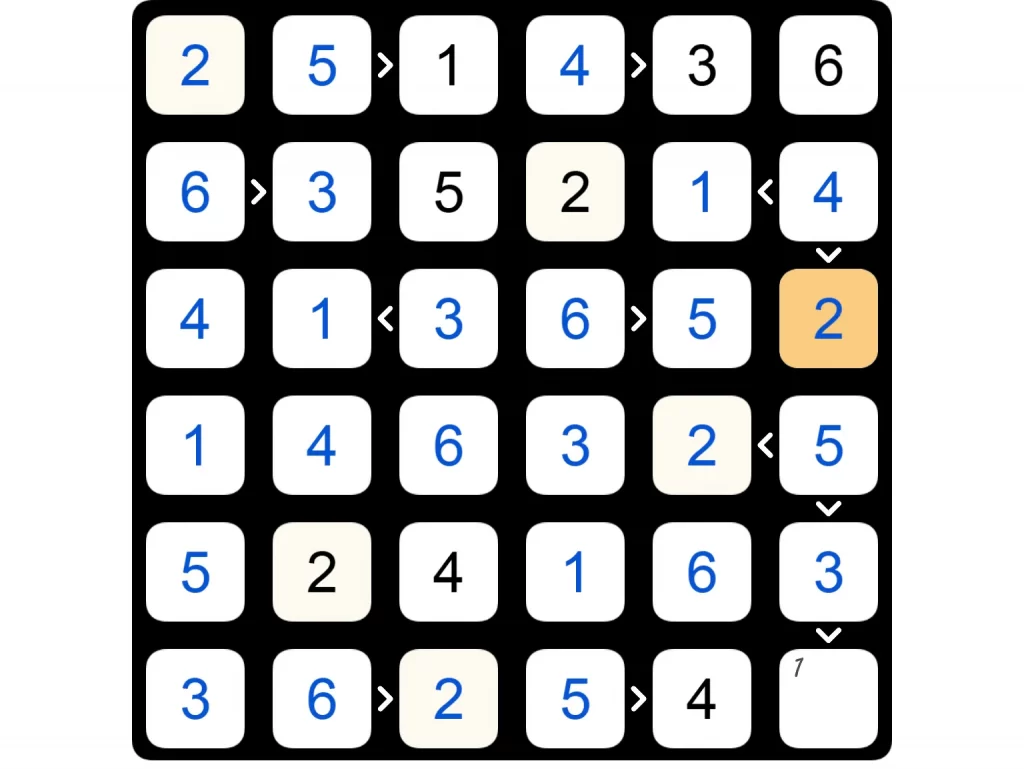The width and height of the screenshot is (1024, 769).
Task: Choose the 5 cell in the fourth row
Action: [x=828, y=445]
